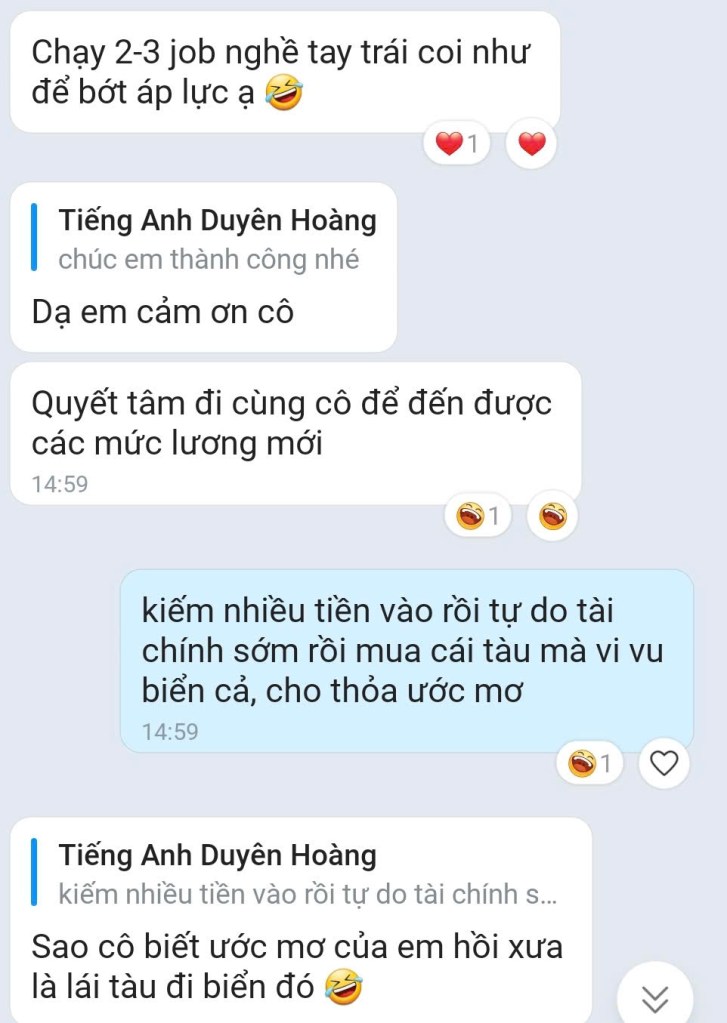Jump to quoted 'kiếm nhiều tiền vào rồi tự do' message
The image size is (727, 1023).
click(x=300, y=875)
